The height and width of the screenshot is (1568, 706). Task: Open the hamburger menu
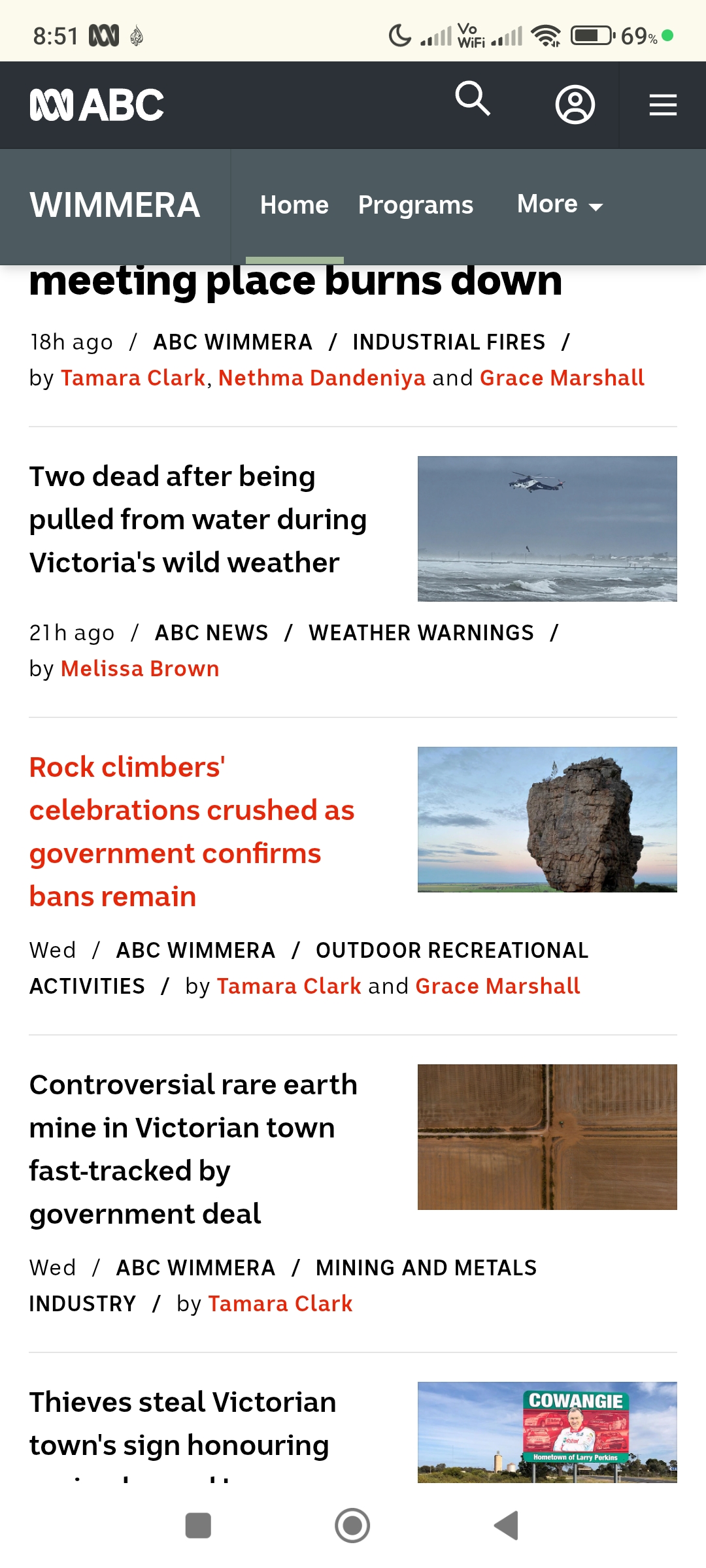coord(662,105)
